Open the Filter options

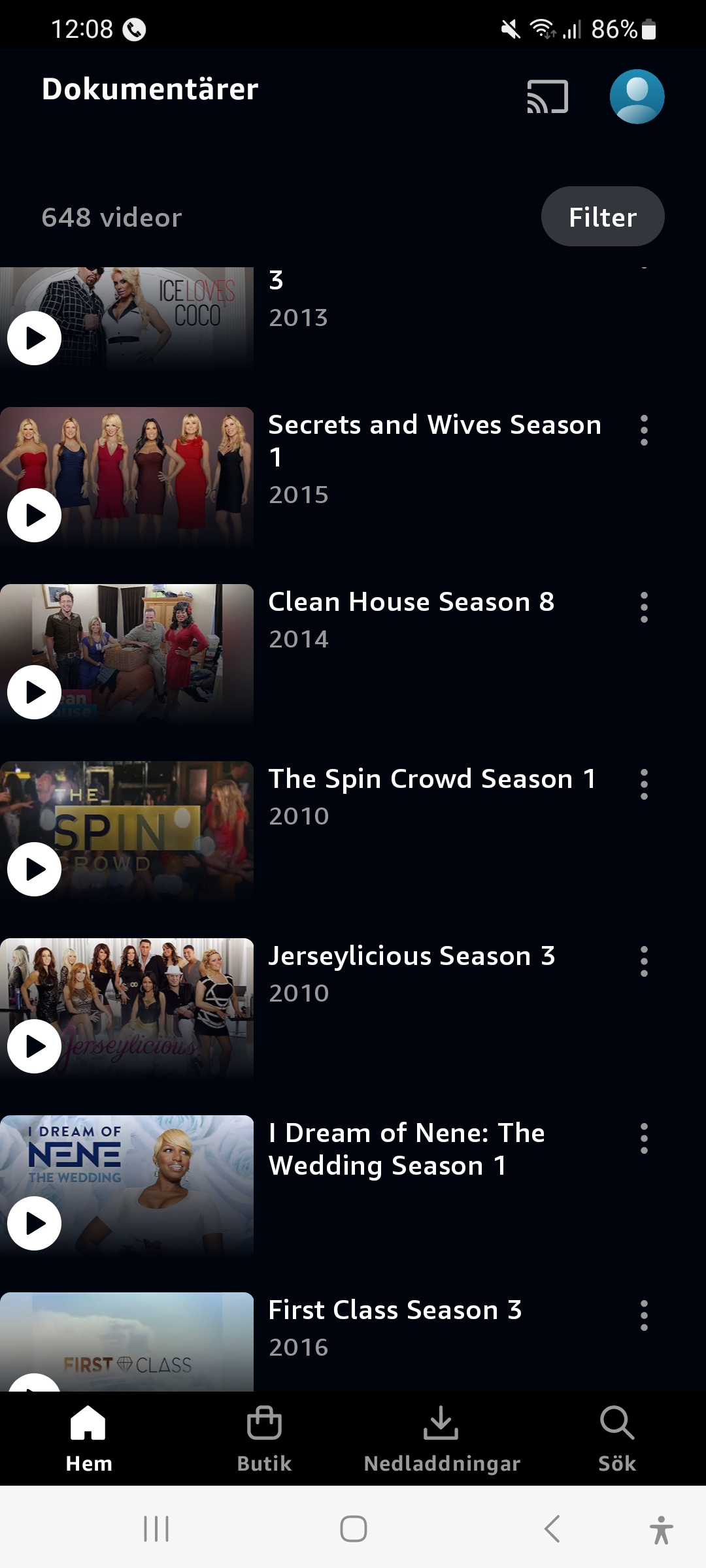pyautogui.click(x=602, y=217)
